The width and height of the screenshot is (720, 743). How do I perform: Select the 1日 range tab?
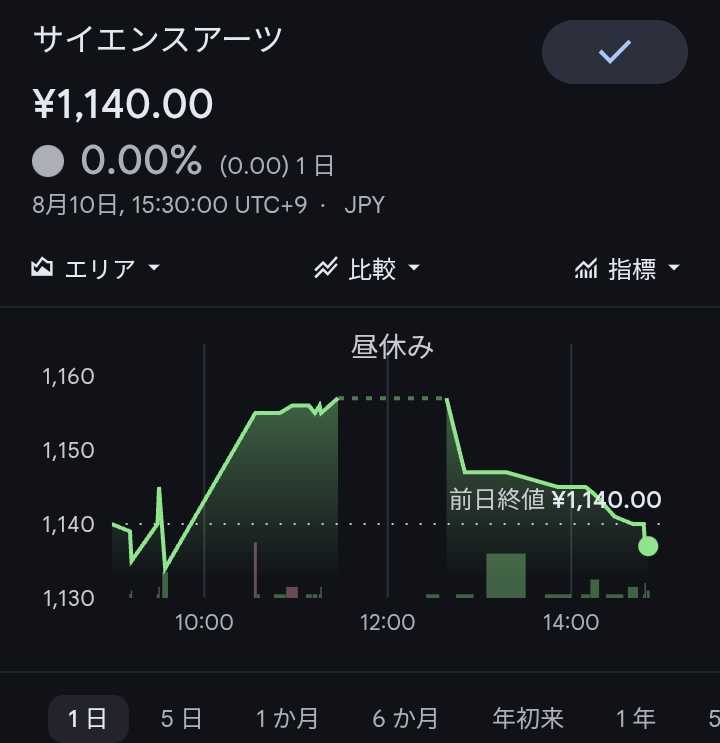tap(88, 718)
